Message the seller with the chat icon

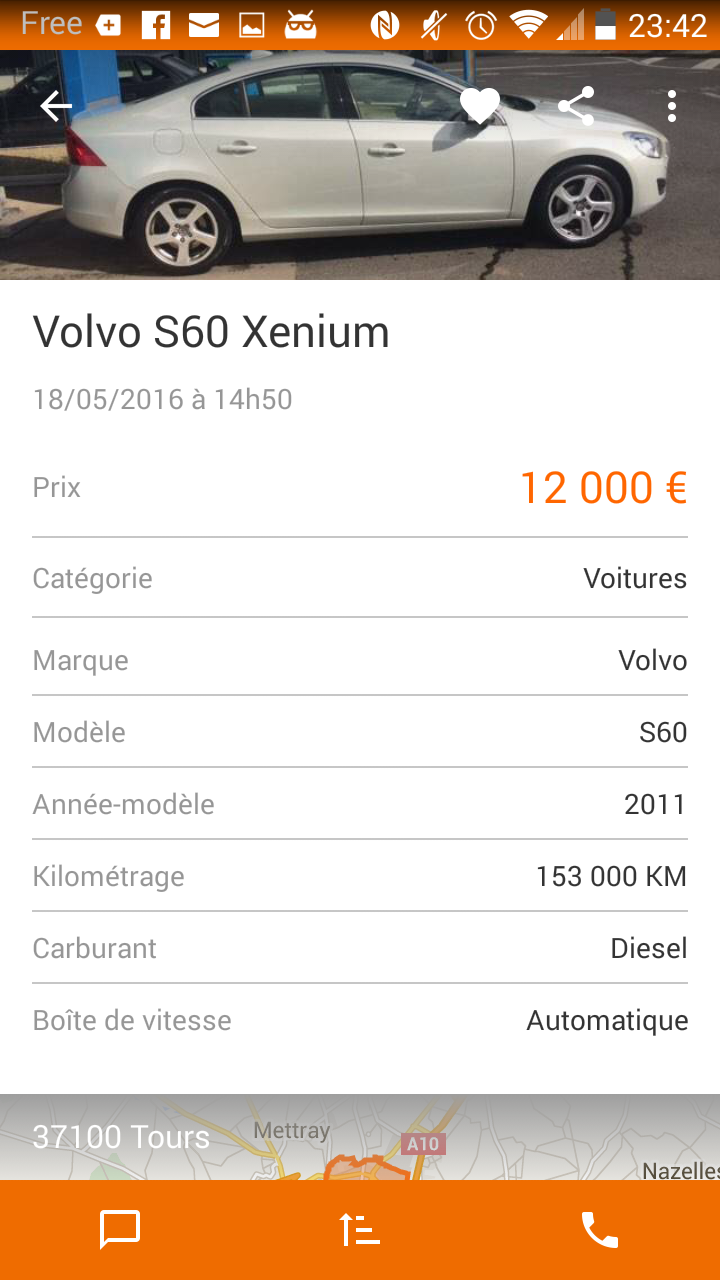click(120, 1230)
